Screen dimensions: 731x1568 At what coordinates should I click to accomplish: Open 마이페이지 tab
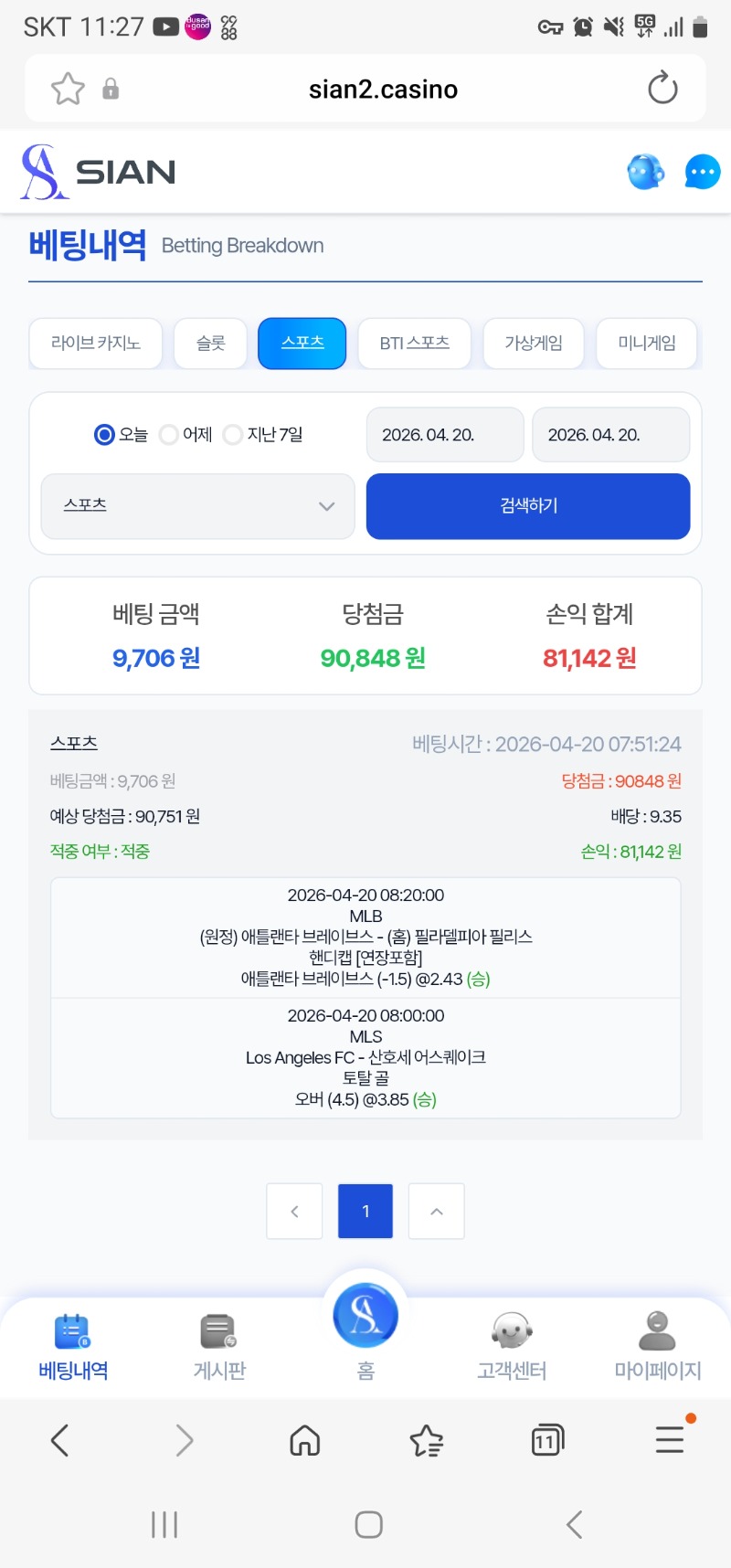coord(657,1346)
